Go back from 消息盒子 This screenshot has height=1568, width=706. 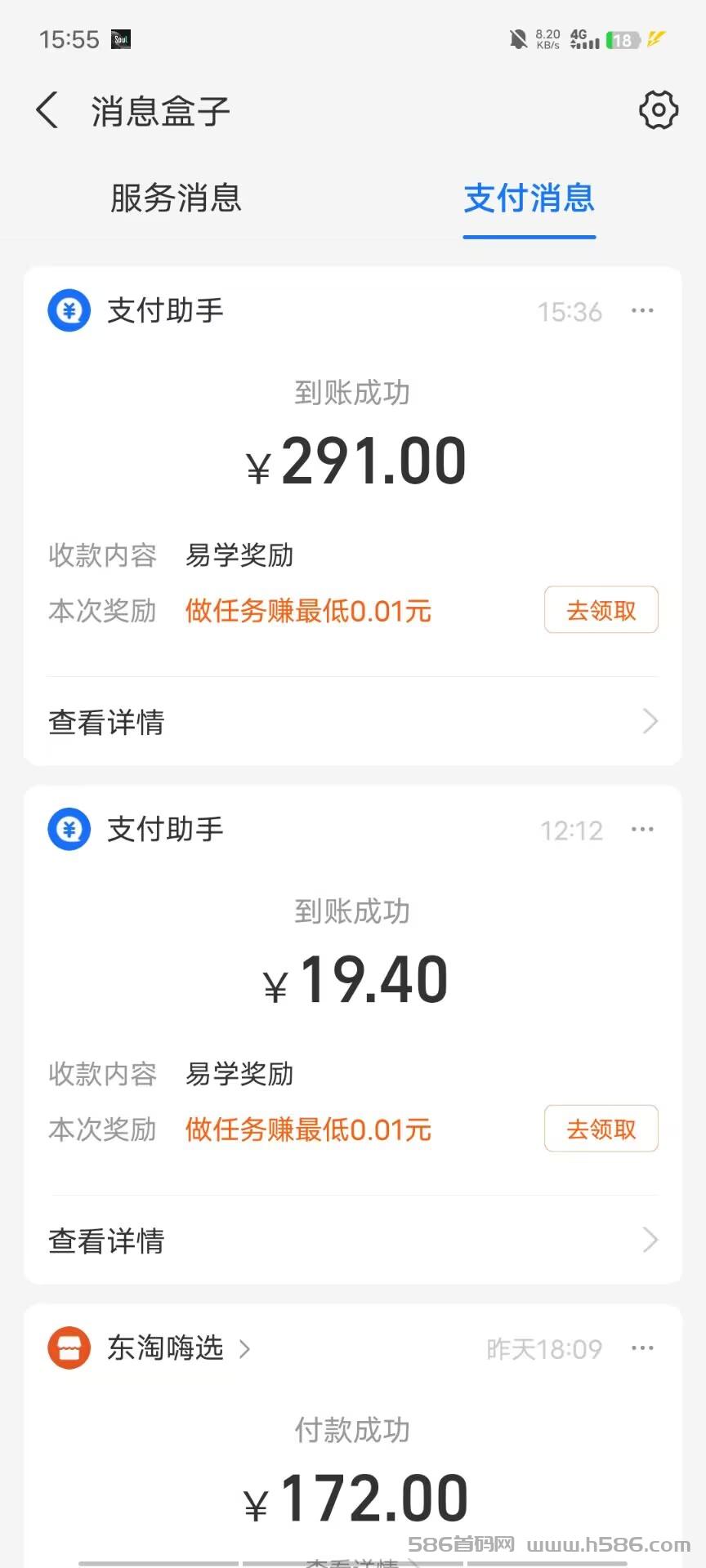(48, 110)
